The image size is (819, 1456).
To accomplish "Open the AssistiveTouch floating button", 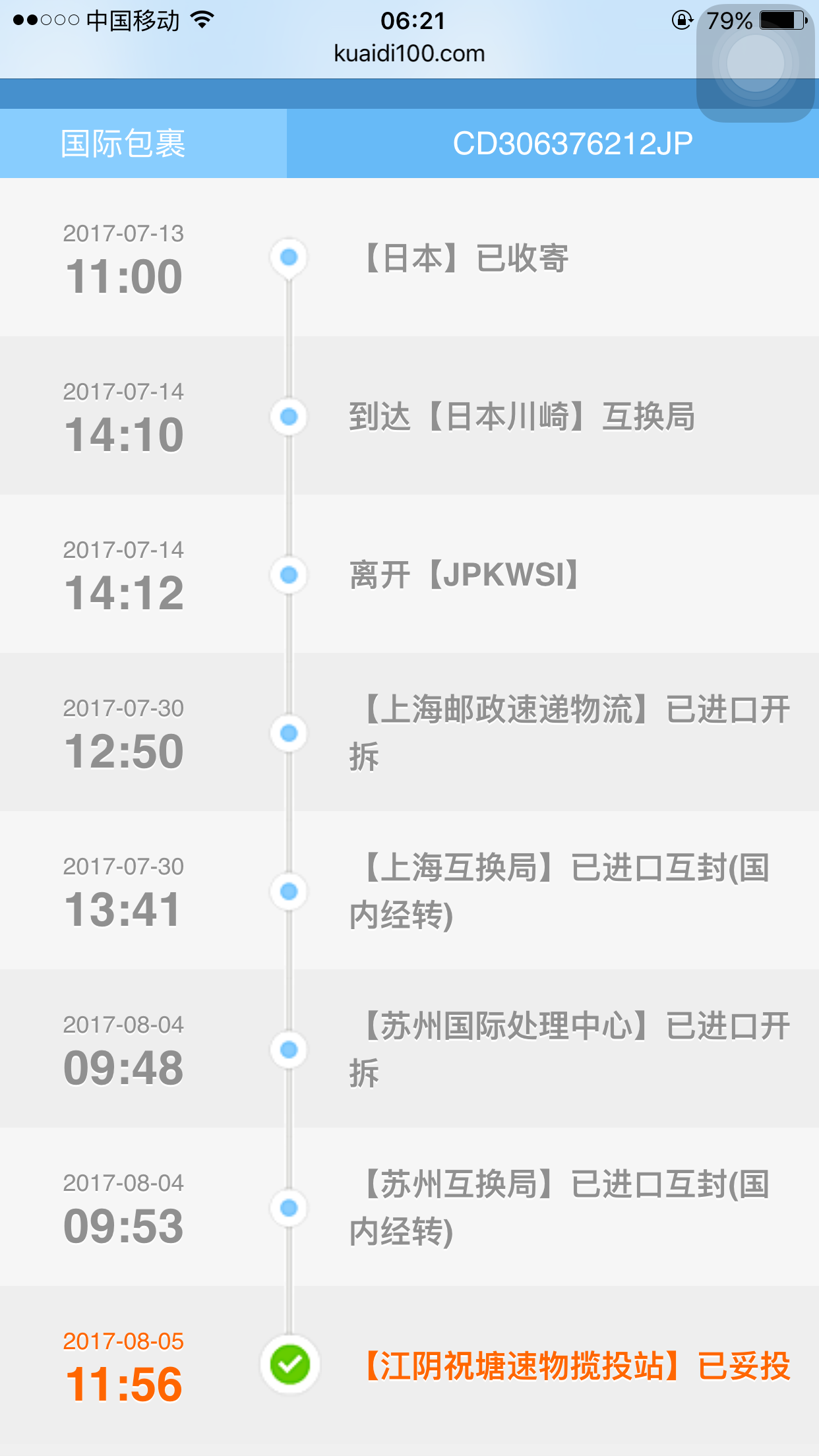I will 756,63.
